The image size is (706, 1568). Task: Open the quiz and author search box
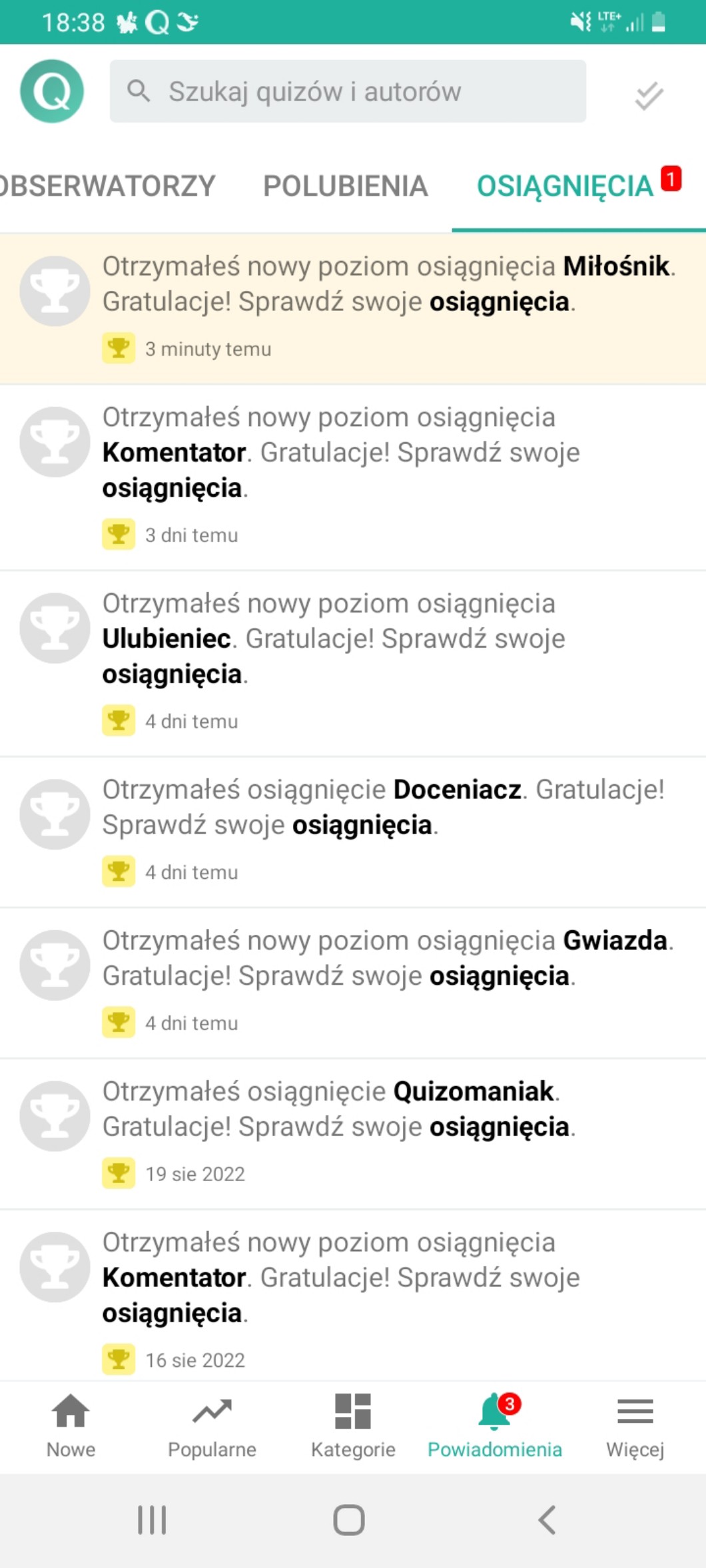click(348, 91)
